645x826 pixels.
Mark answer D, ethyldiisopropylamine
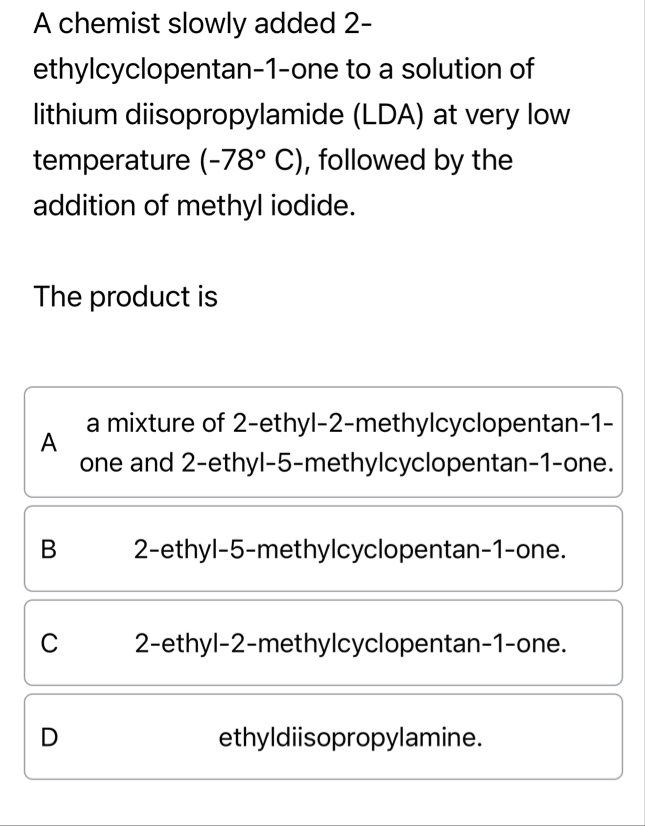(323, 737)
